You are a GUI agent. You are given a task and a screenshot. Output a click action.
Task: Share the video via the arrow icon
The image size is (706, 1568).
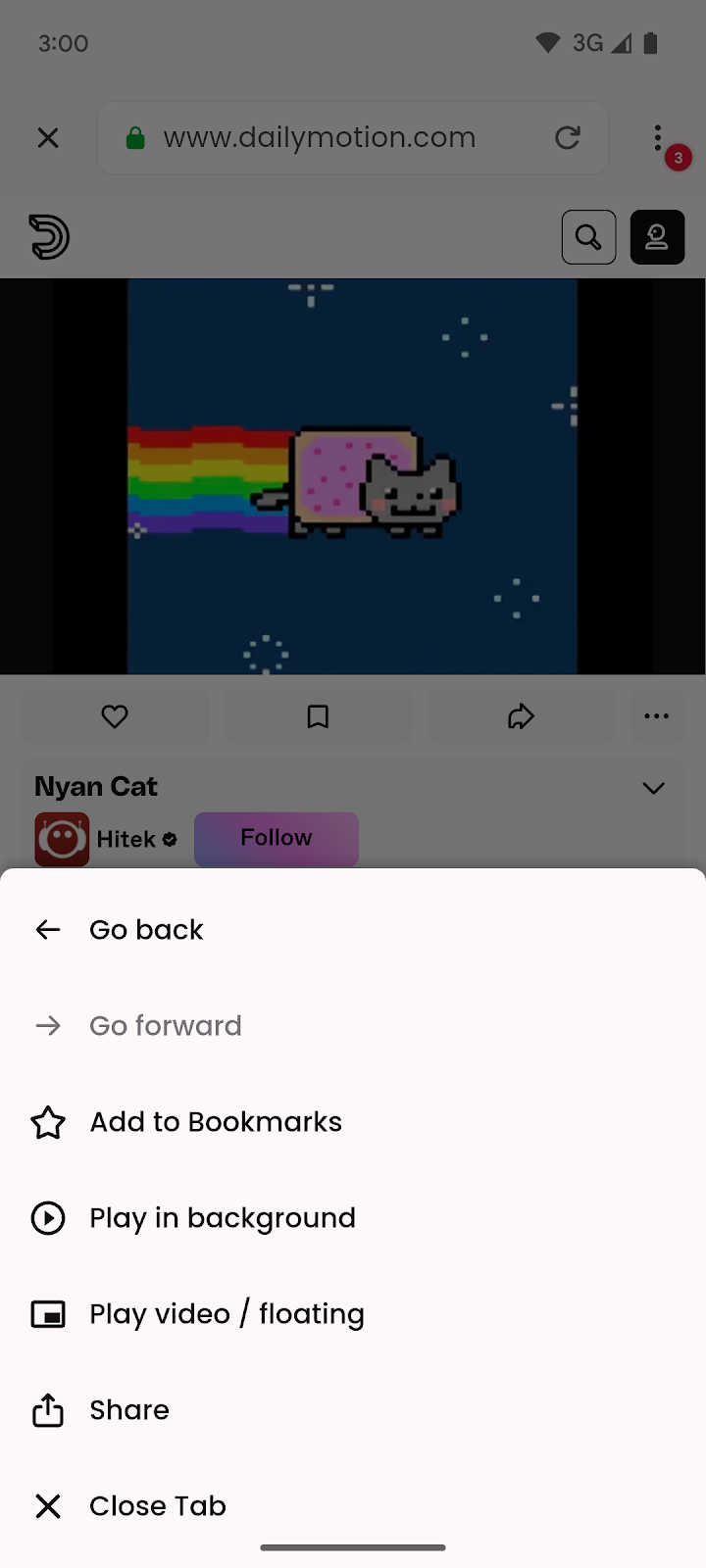click(521, 716)
